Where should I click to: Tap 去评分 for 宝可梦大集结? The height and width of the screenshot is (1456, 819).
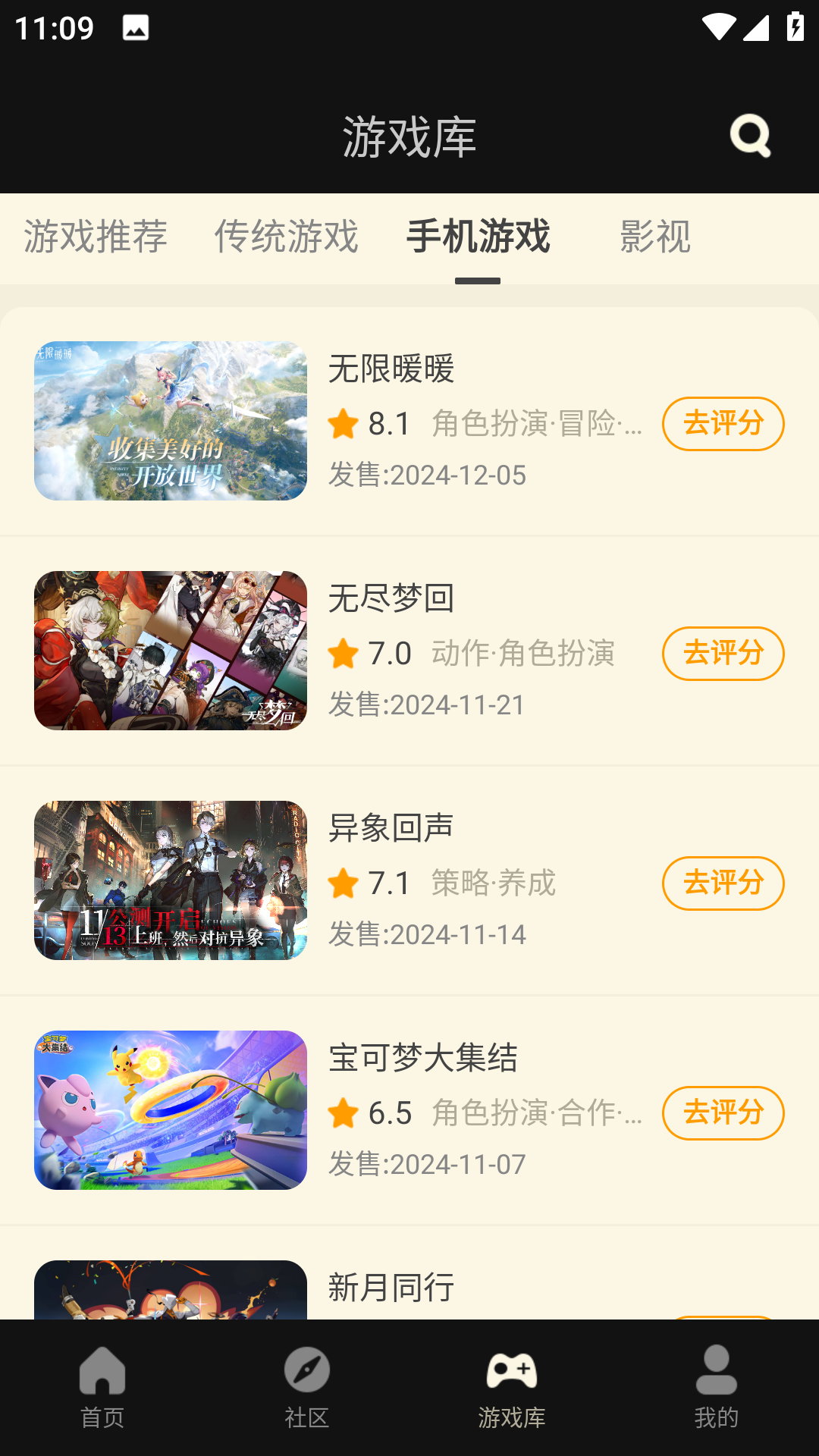[x=723, y=1113]
